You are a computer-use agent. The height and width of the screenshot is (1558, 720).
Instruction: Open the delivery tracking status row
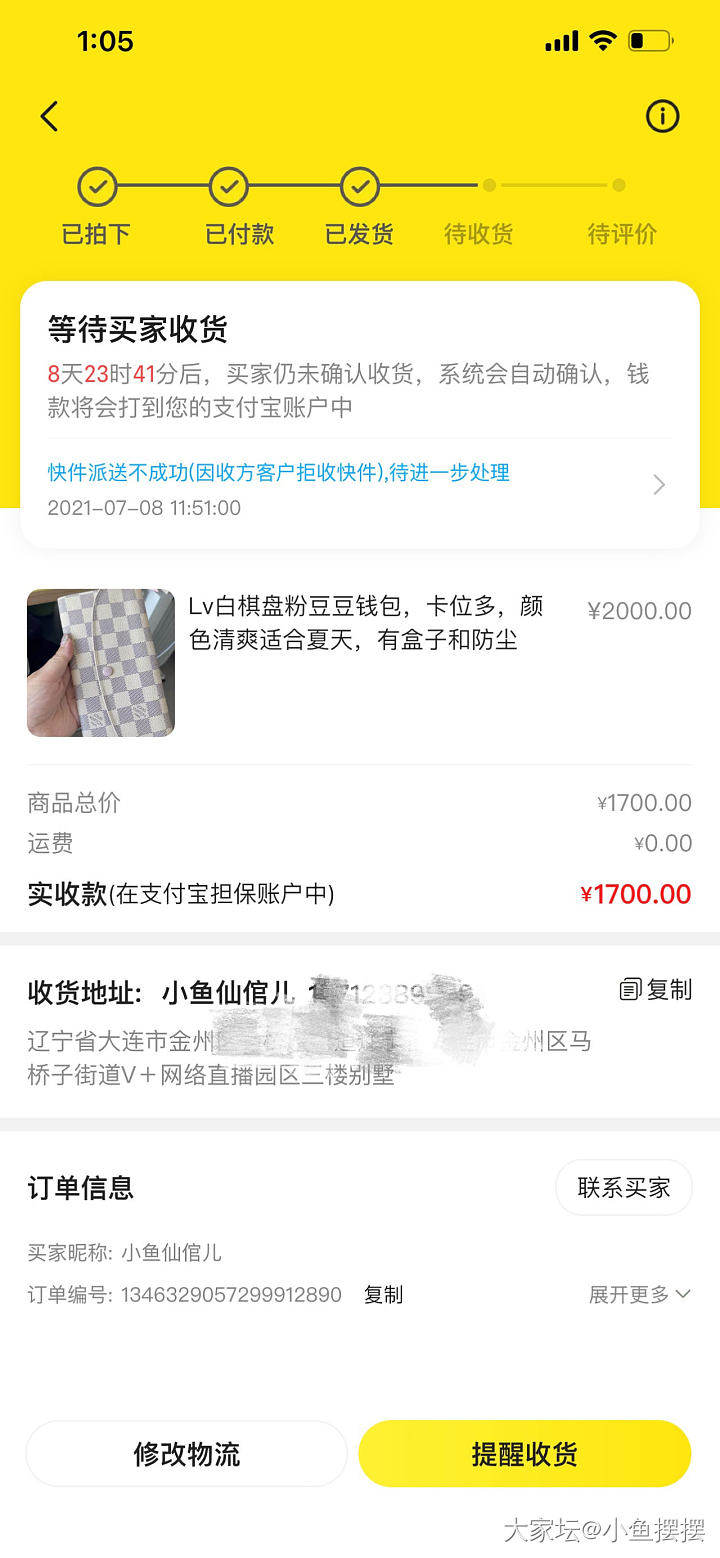pos(358,488)
